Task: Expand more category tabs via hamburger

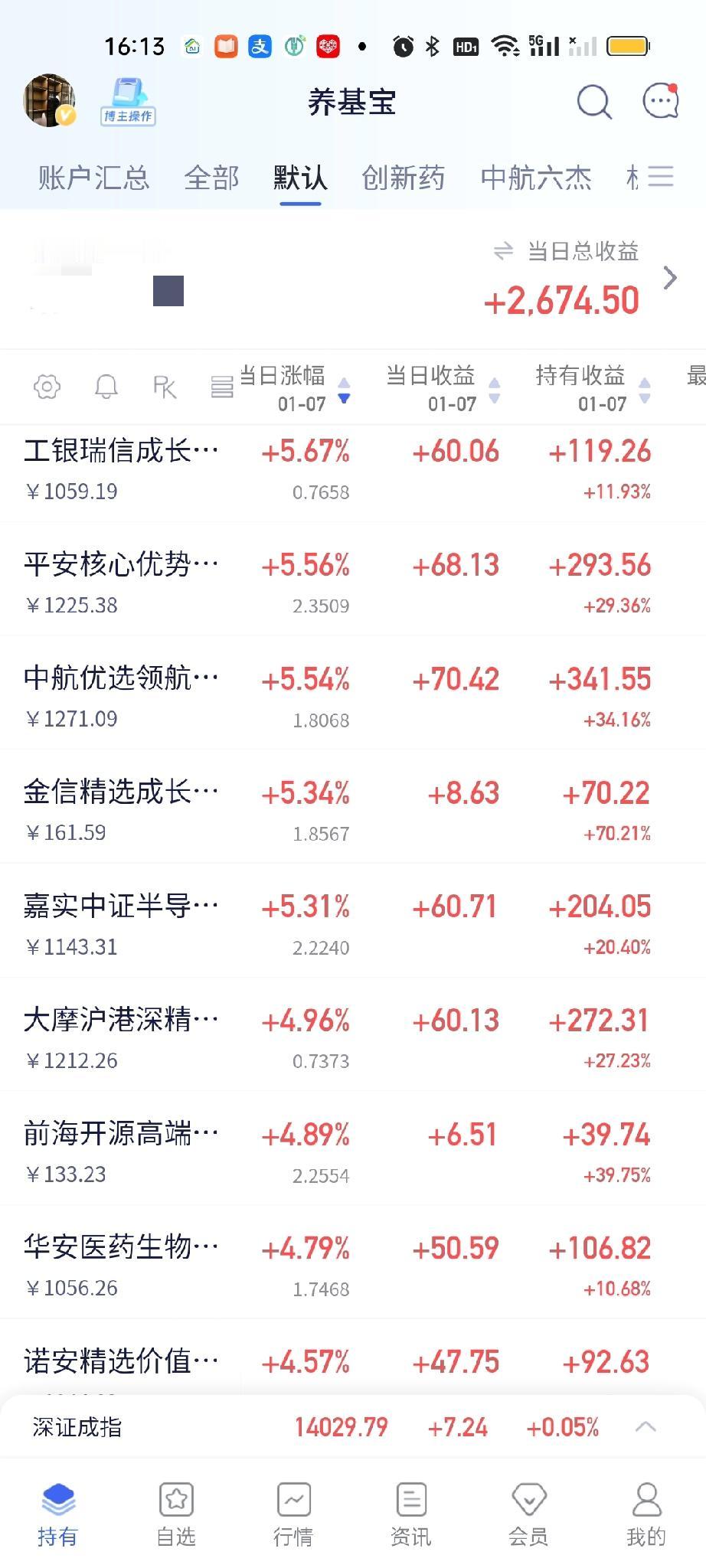Action: click(x=660, y=177)
